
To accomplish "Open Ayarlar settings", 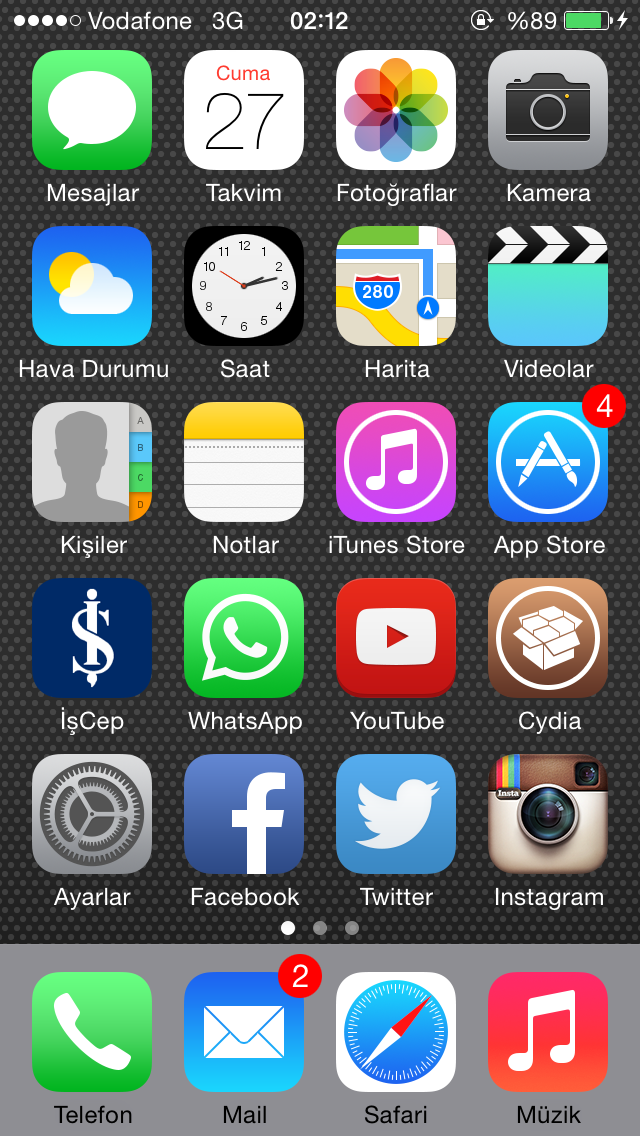I will pyautogui.click(x=92, y=814).
